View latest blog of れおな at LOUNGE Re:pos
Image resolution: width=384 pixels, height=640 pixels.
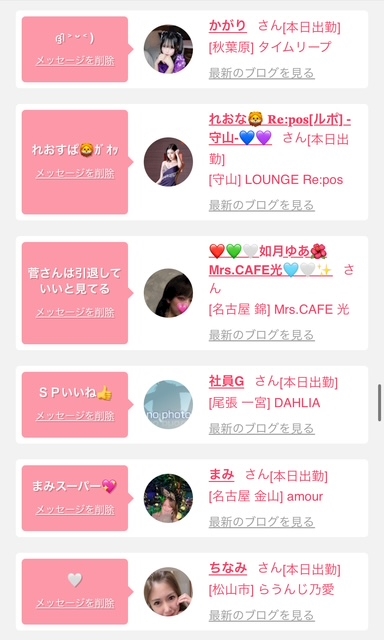click(x=262, y=205)
